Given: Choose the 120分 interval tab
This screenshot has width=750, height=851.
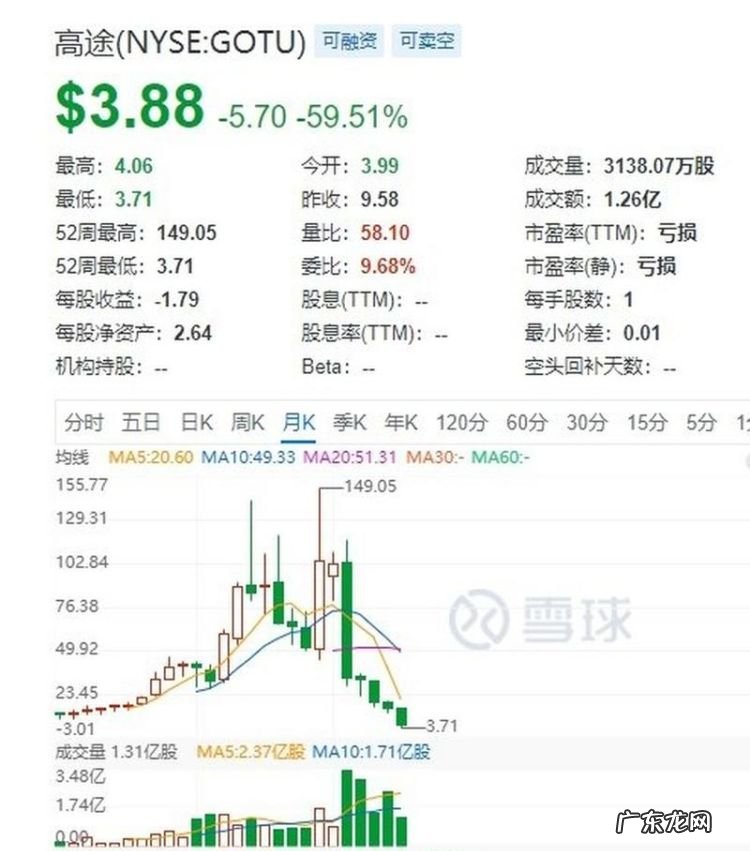Looking at the screenshot, I should click(461, 423).
